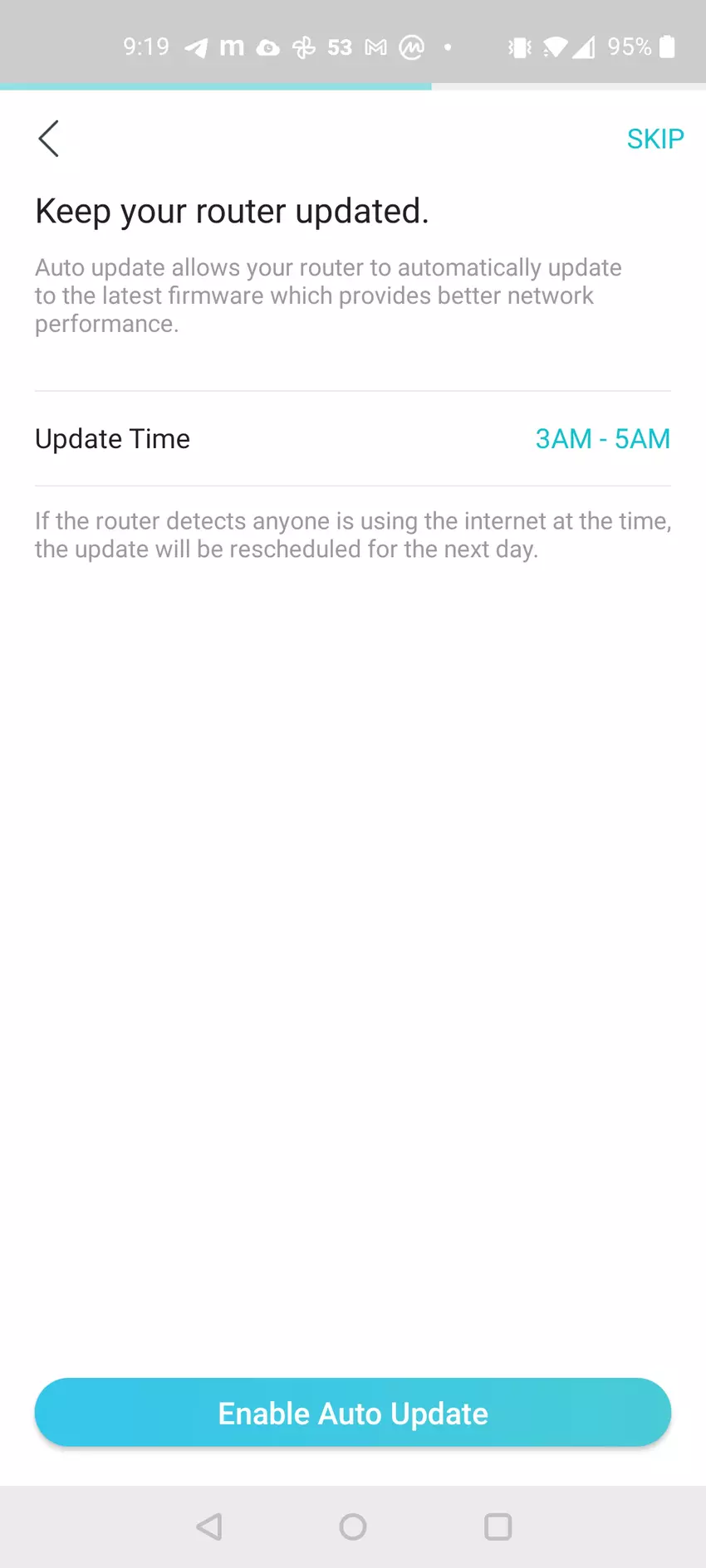Change the Update Time 3AM - 5AM
This screenshot has height=1568, width=706.
tap(602, 438)
